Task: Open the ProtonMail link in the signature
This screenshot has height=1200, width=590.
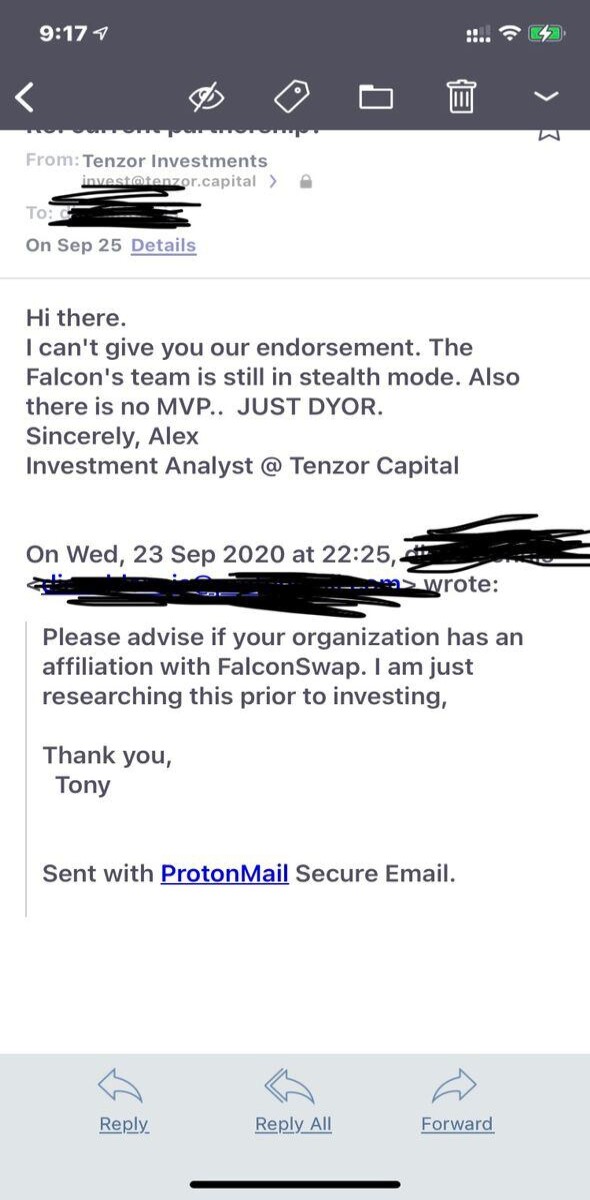Action: coord(225,873)
